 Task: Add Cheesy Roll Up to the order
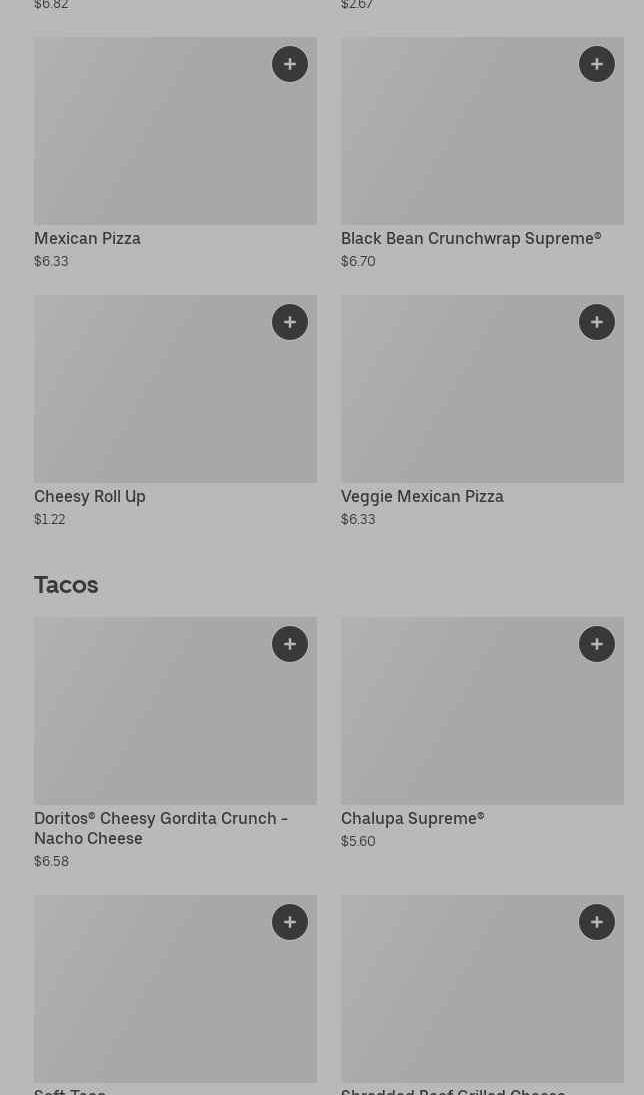290,322
